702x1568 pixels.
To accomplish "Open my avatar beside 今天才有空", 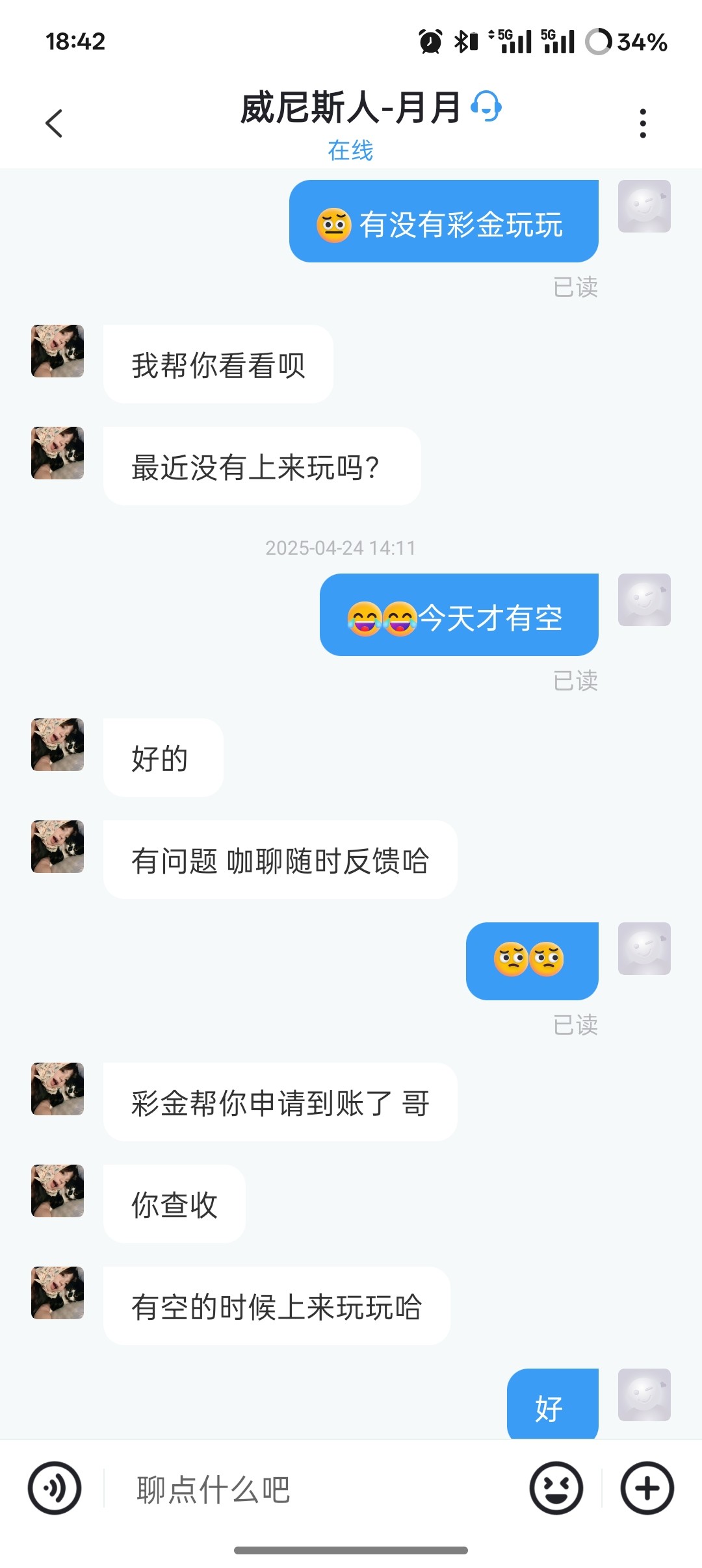I will click(x=643, y=600).
